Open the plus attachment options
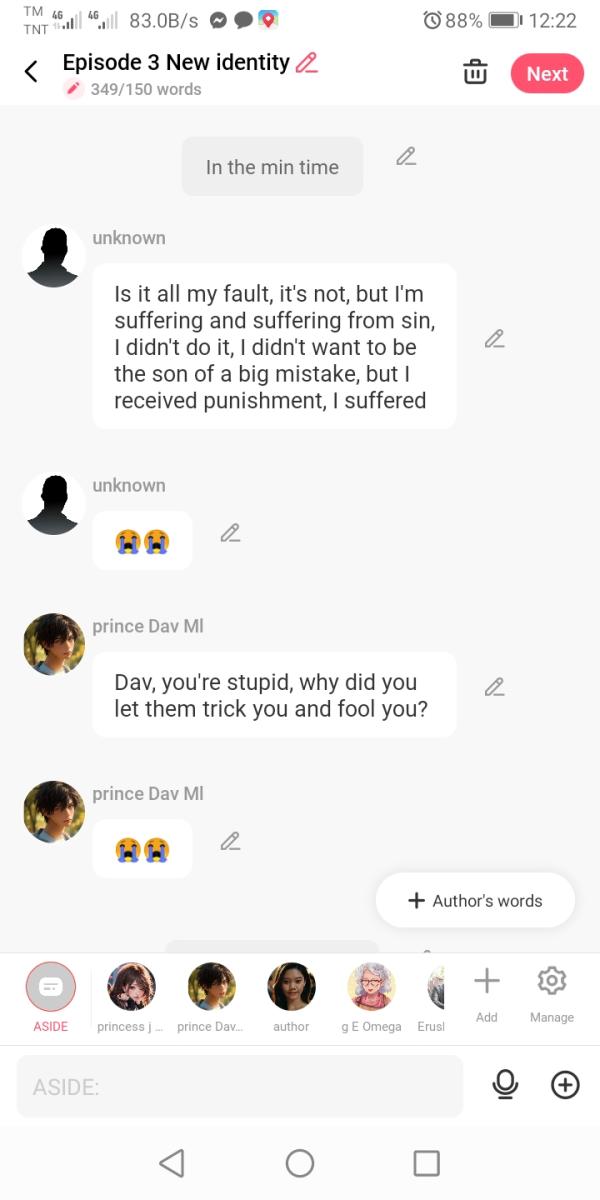The image size is (600, 1200). 565,1085
